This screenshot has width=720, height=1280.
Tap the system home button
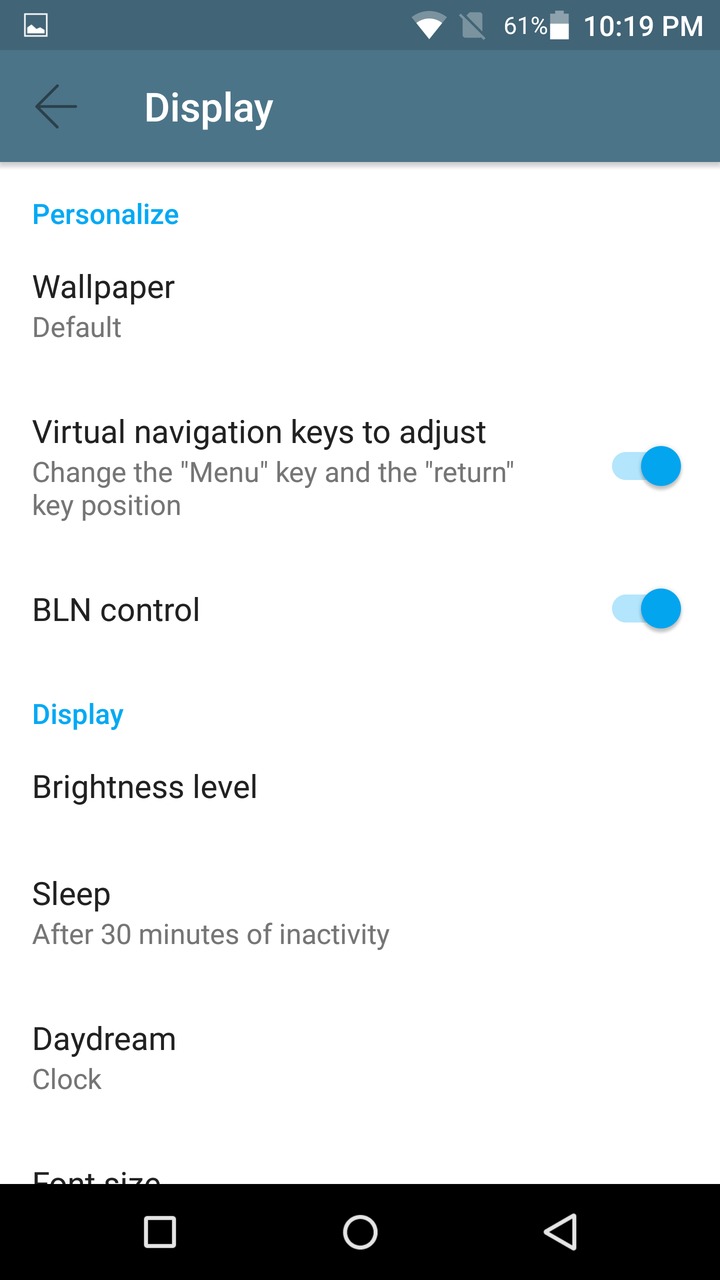[360, 1232]
